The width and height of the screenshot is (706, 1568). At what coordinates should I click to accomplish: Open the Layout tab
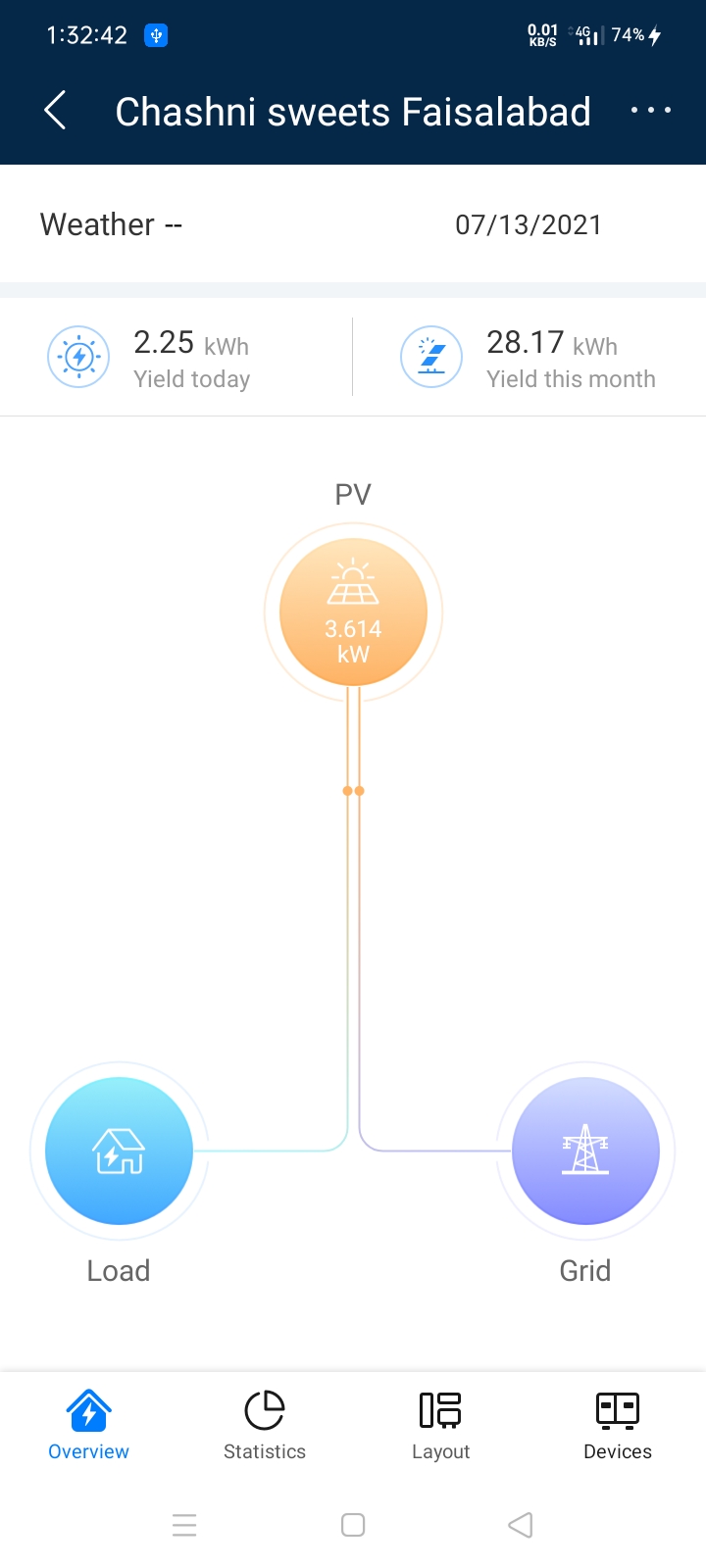(440, 1425)
